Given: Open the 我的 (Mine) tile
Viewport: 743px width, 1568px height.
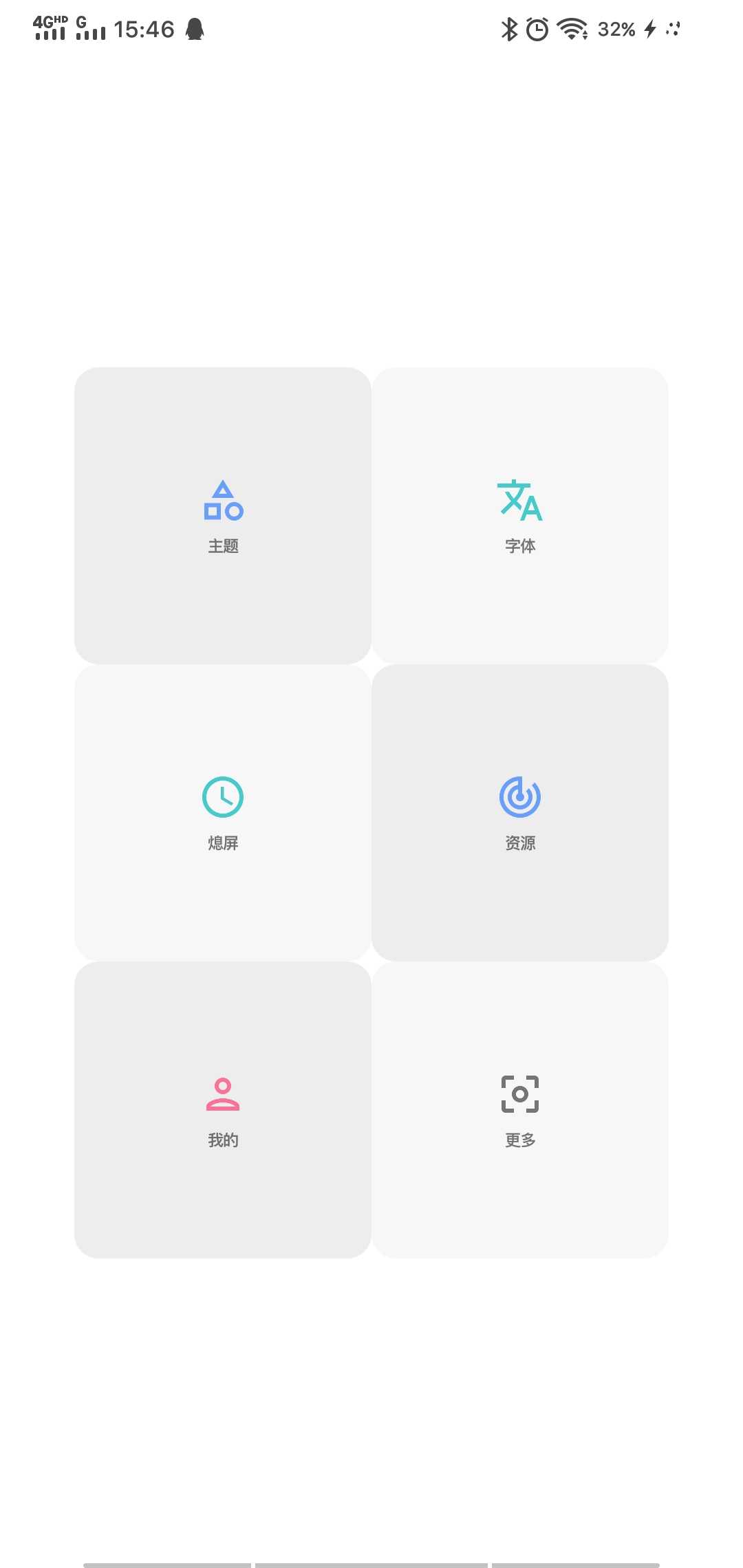Looking at the screenshot, I should [x=223, y=1110].
